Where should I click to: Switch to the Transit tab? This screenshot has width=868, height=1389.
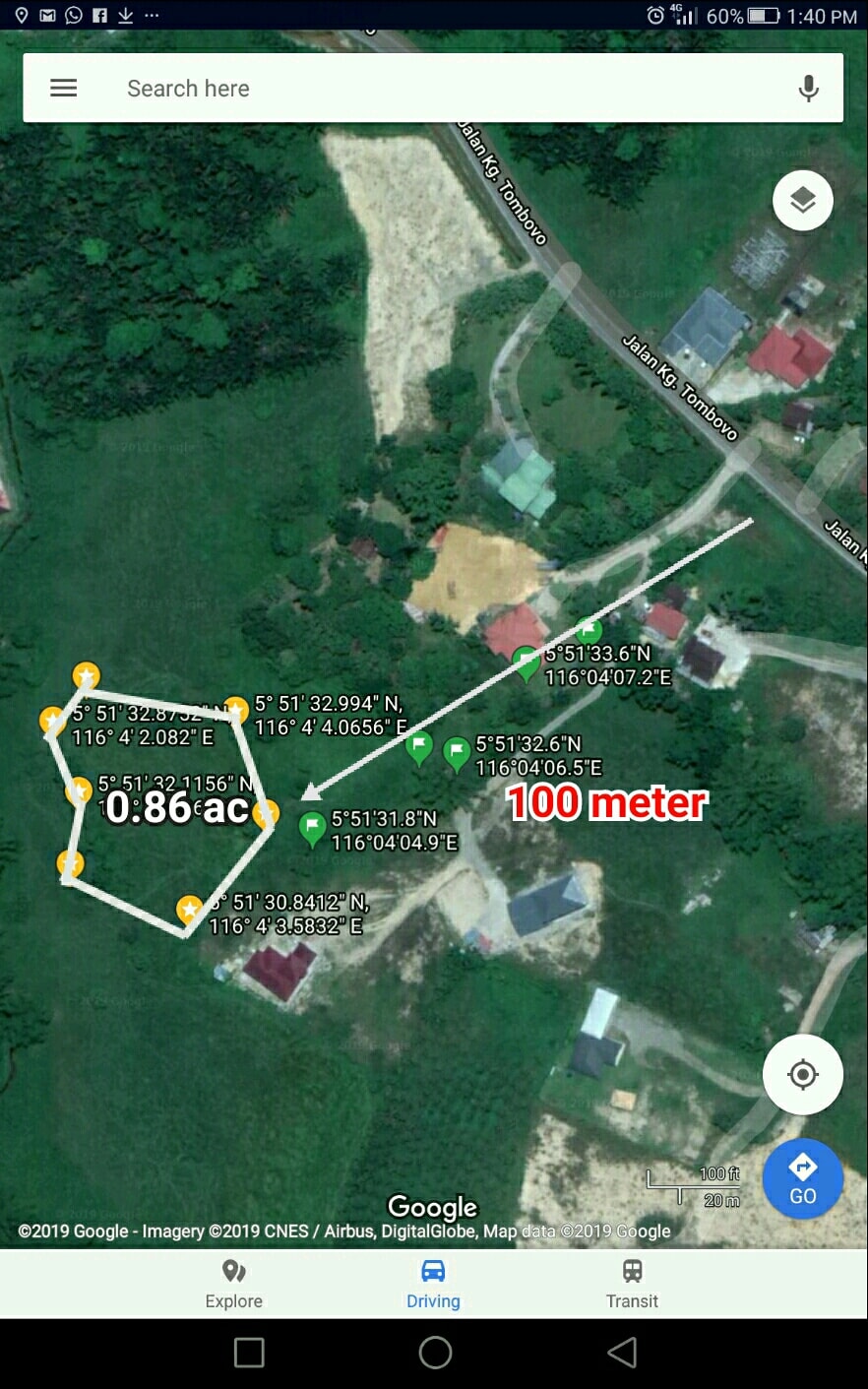tap(632, 1284)
